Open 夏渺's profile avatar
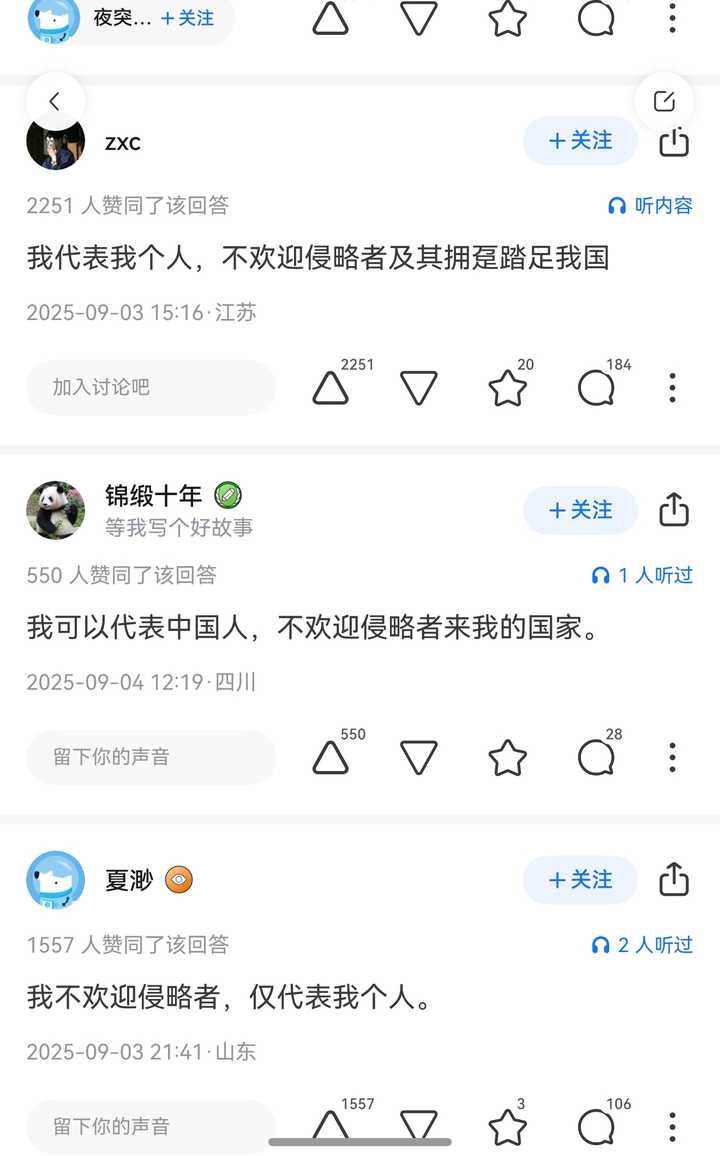 tap(56, 880)
